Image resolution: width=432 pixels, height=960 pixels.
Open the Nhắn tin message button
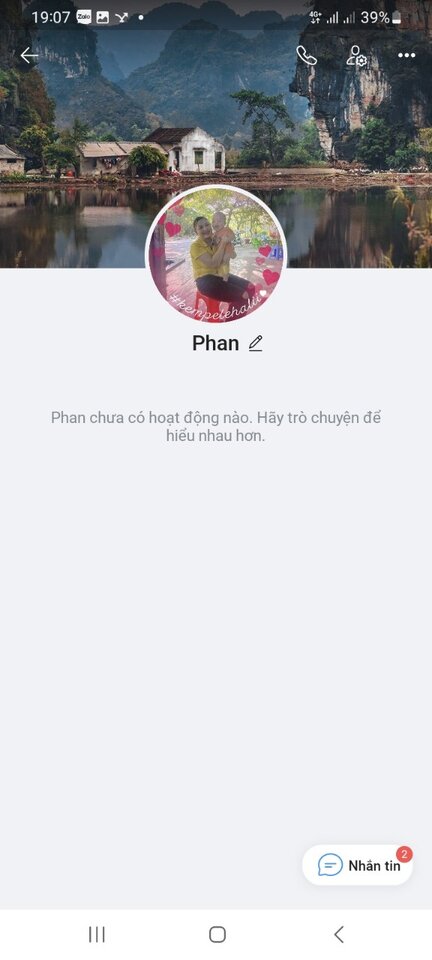pyautogui.click(x=357, y=865)
